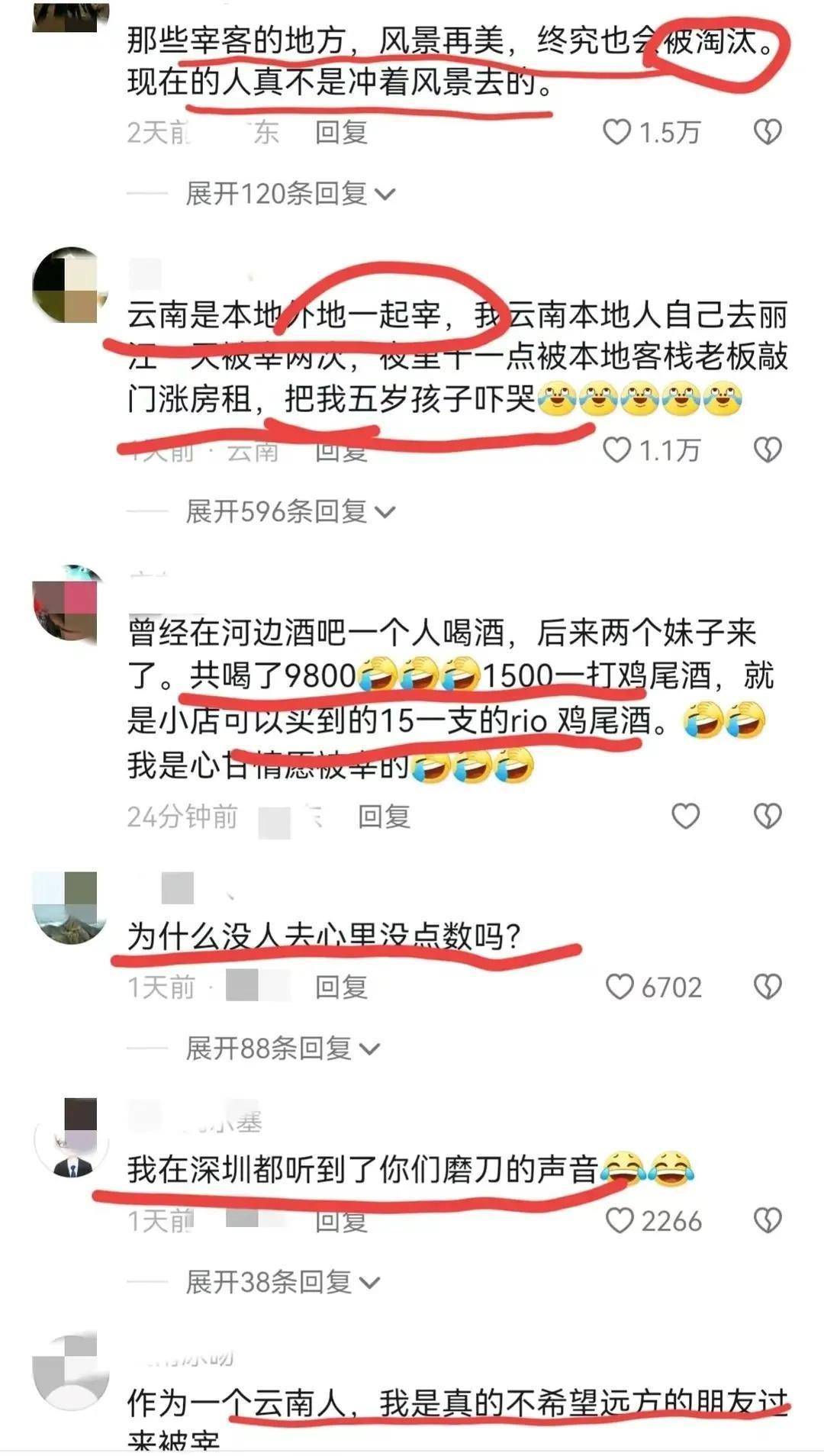824x1456 pixels.
Task: Dislike the comment with 1.5万 likes
Action: [767, 133]
